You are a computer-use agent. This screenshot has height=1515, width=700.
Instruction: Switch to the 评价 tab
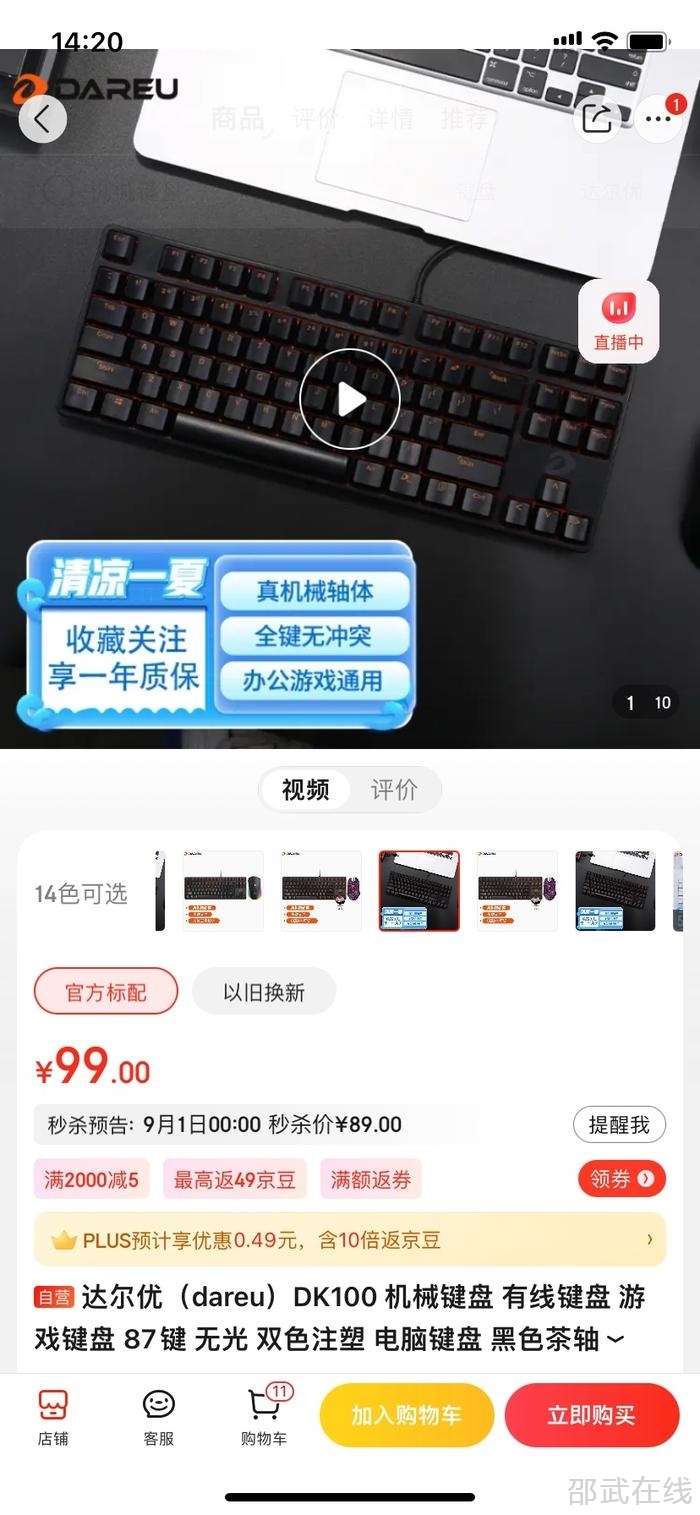click(x=394, y=790)
